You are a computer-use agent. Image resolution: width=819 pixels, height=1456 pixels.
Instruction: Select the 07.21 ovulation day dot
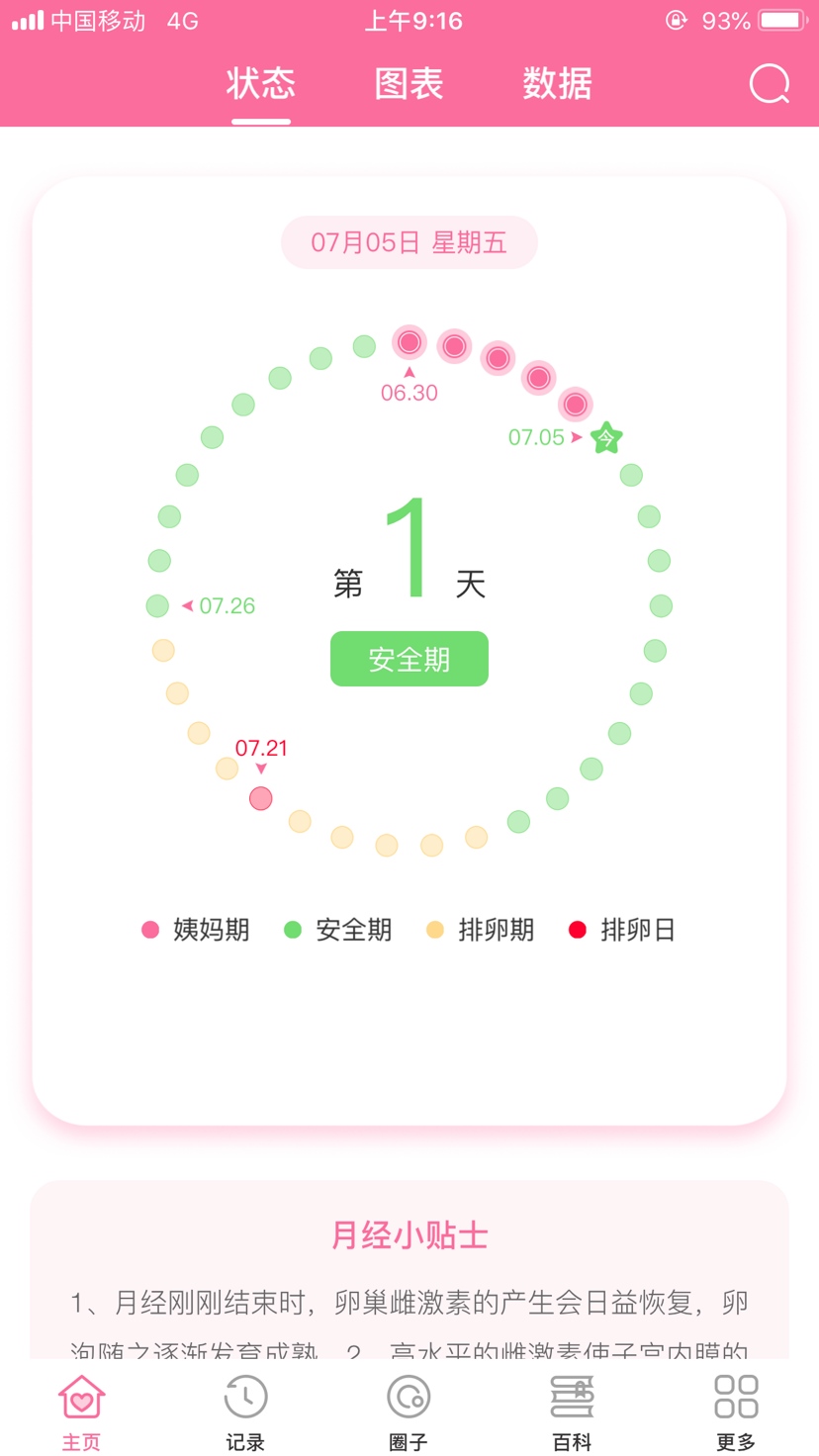tap(261, 798)
